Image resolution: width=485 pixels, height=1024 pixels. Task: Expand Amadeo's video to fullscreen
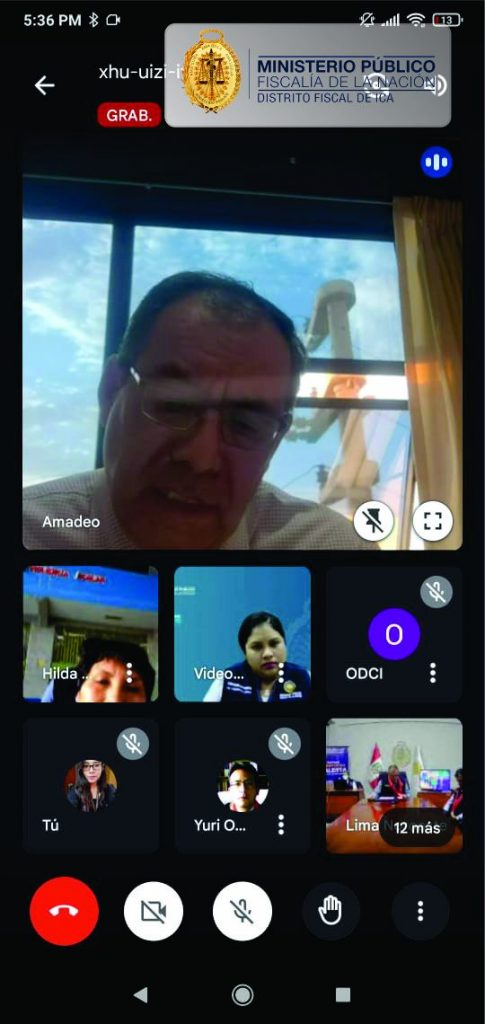tap(433, 521)
